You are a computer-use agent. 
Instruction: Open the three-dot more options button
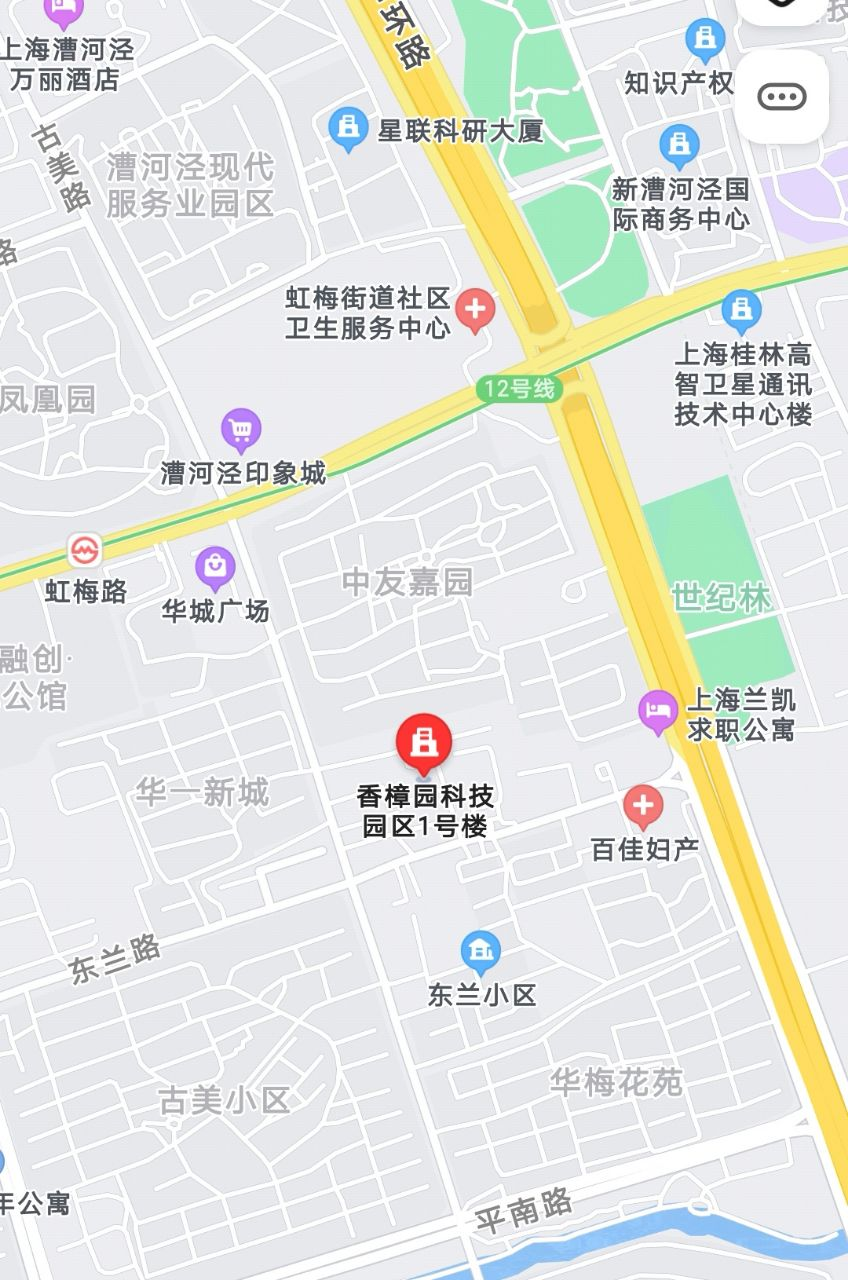(782, 97)
